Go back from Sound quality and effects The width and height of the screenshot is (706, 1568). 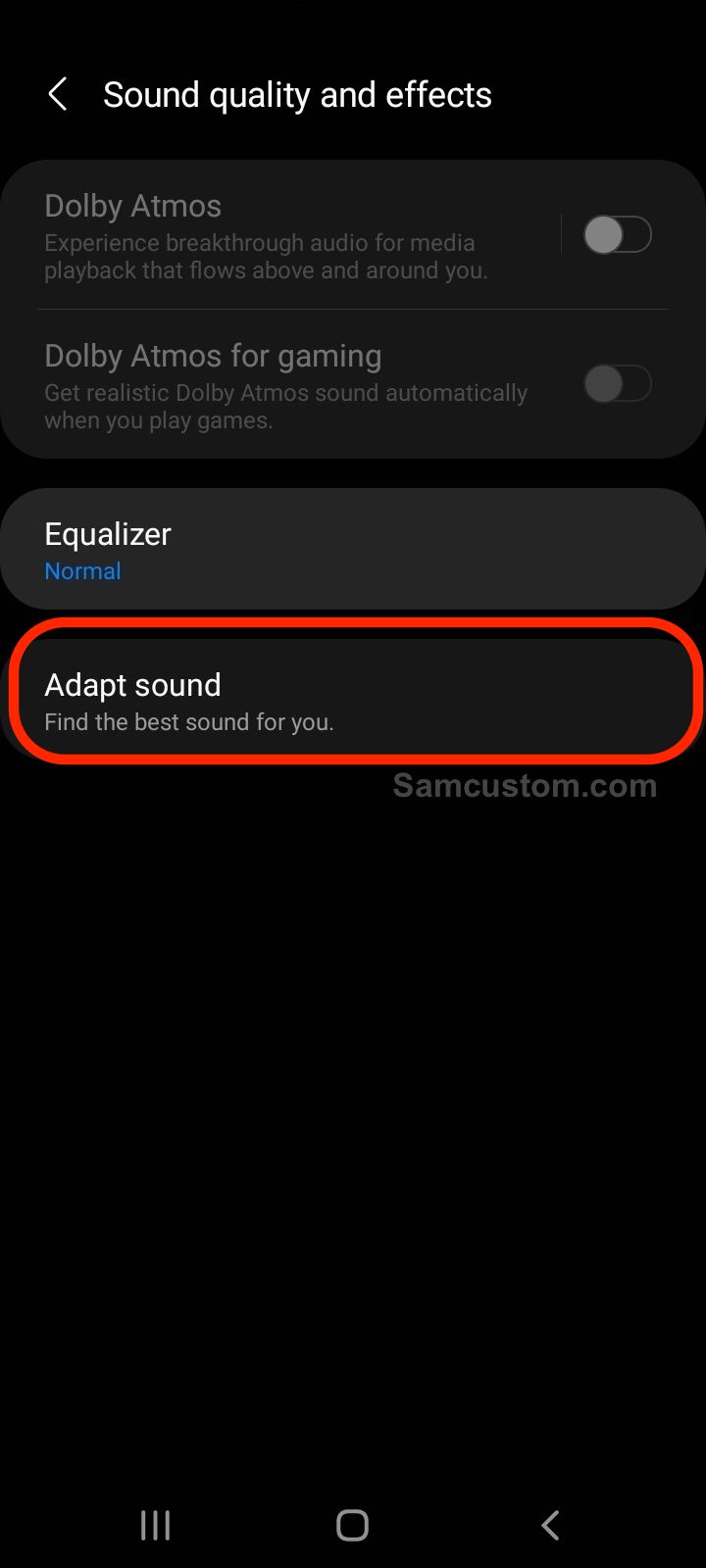pos(58,95)
